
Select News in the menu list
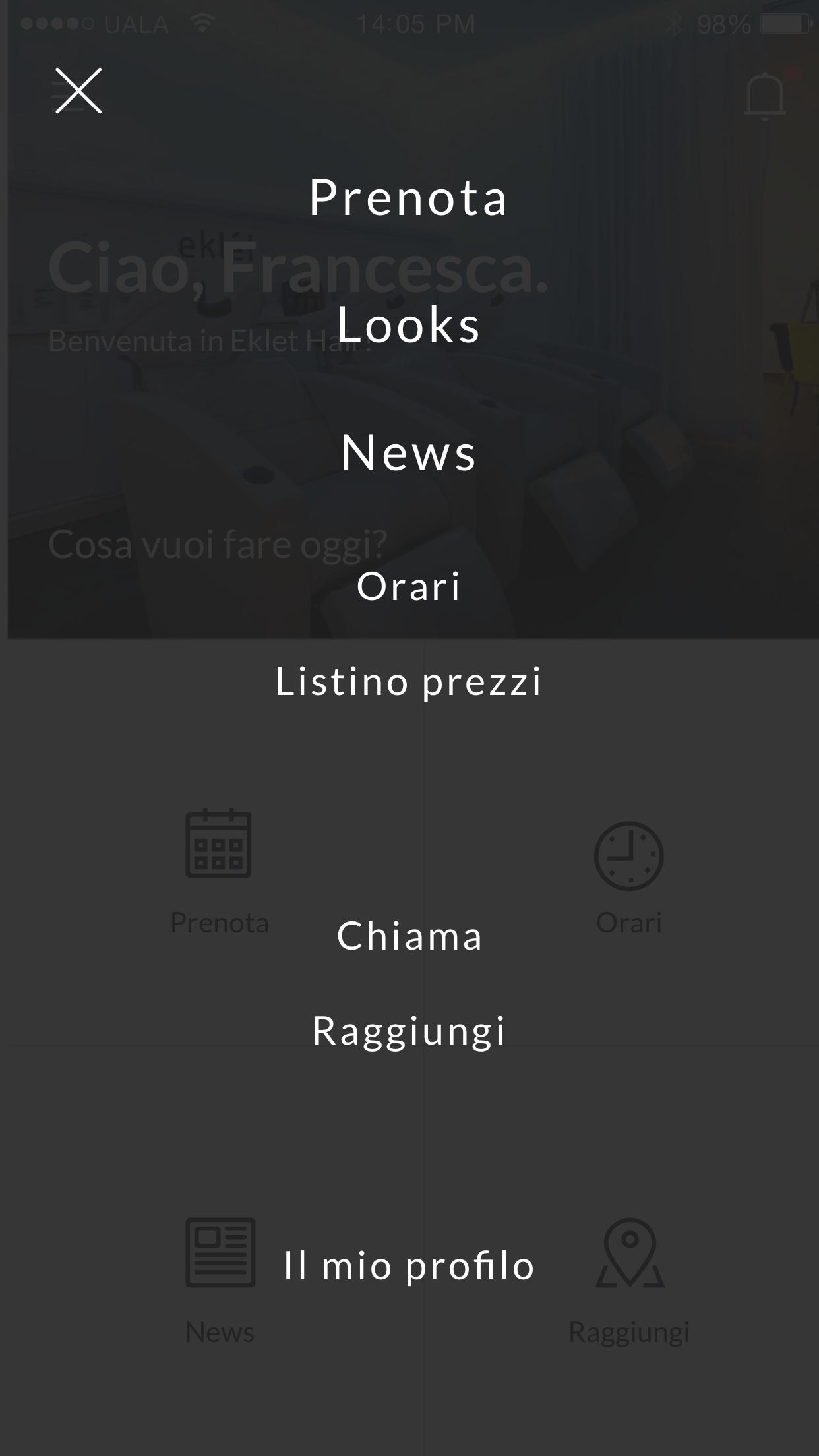(x=409, y=453)
